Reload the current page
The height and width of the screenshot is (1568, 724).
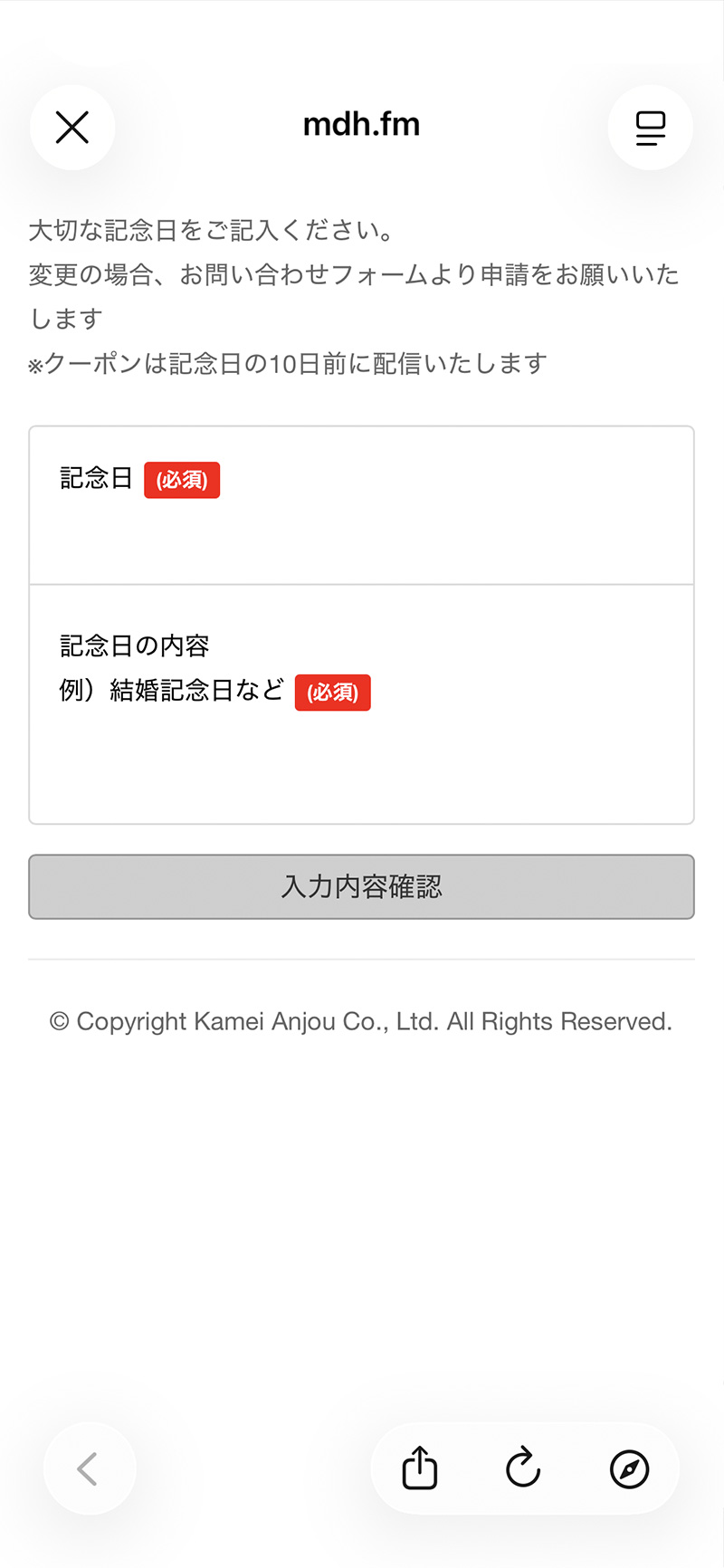coord(523,1468)
